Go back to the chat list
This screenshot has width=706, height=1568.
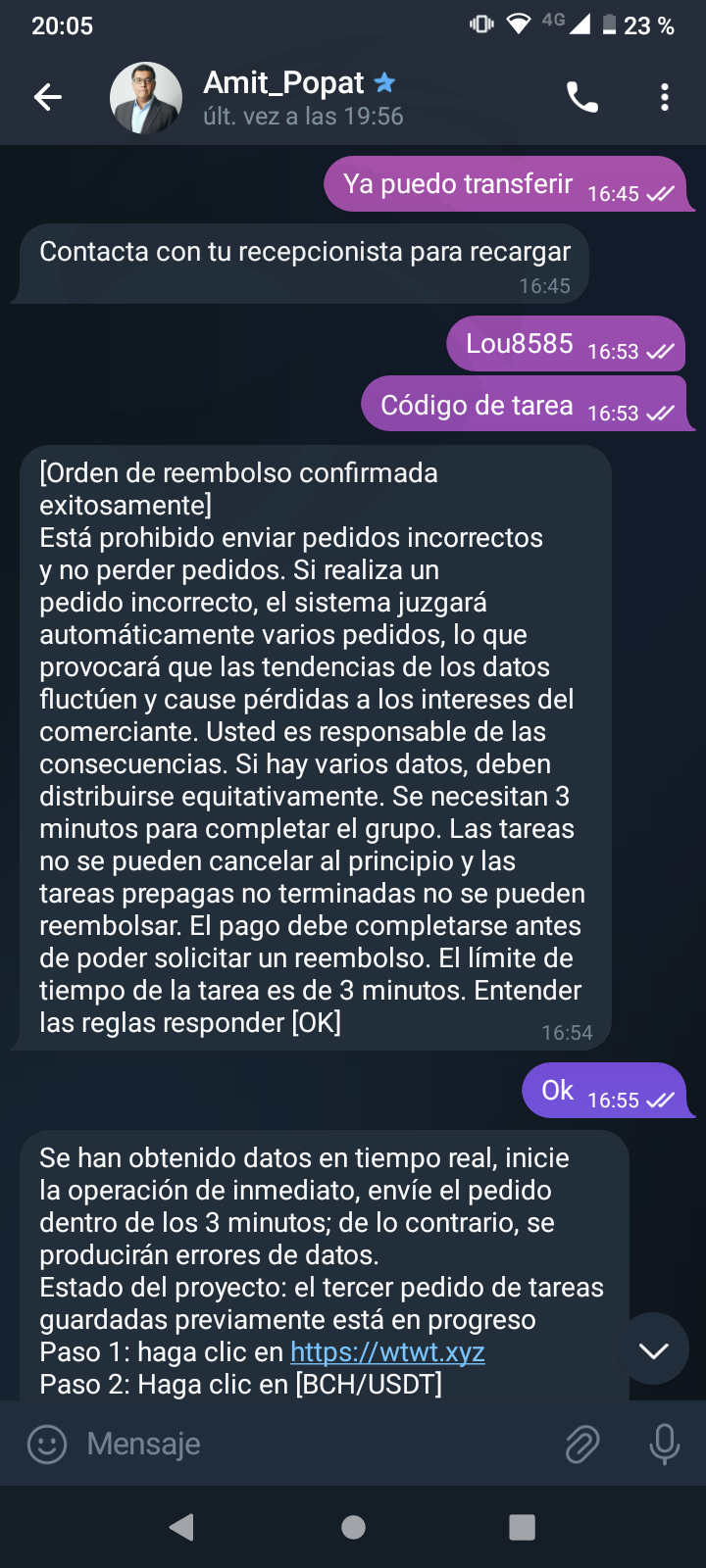coord(48,97)
